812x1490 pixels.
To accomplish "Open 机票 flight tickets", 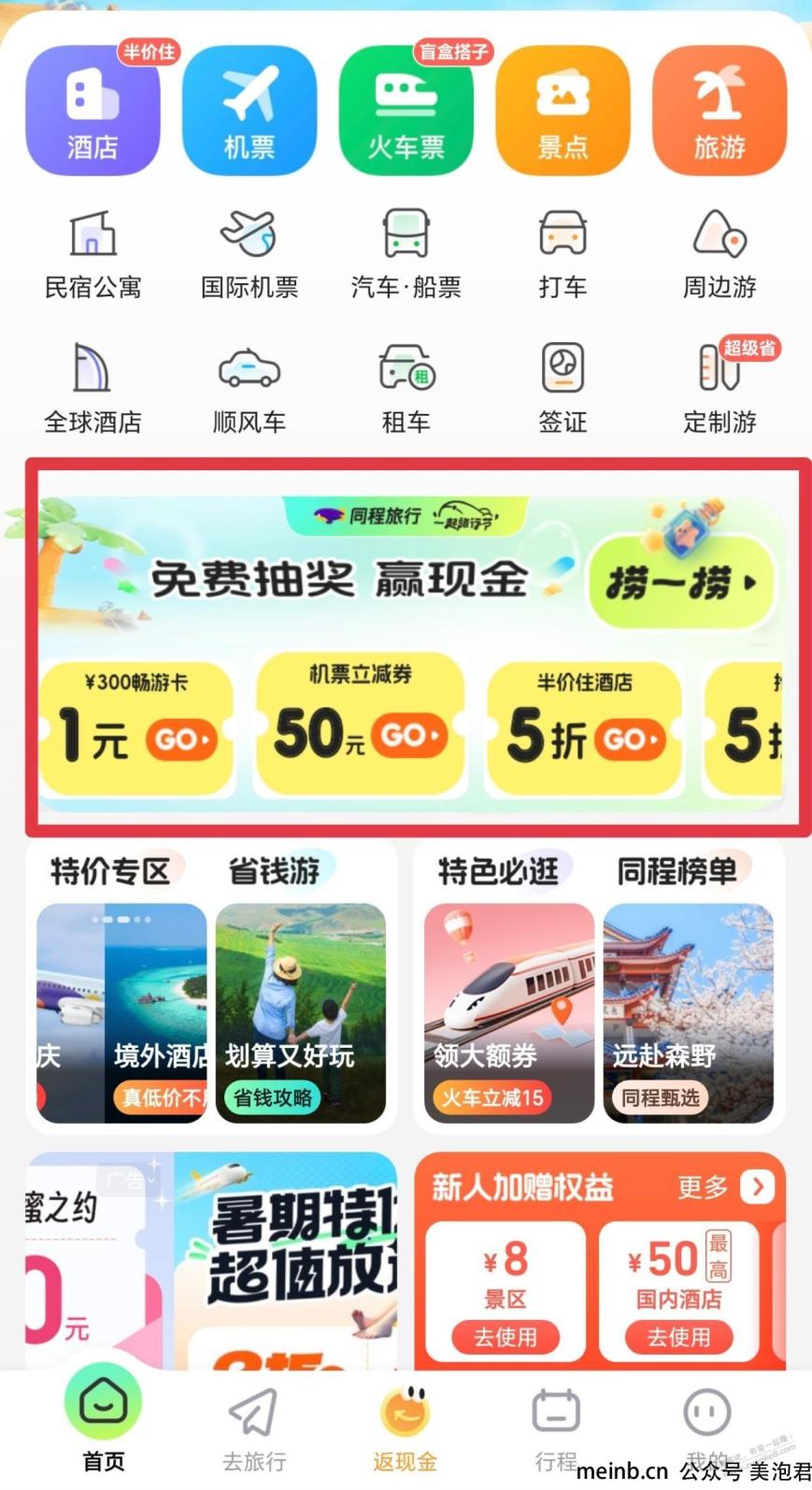I will coord(249,112).
